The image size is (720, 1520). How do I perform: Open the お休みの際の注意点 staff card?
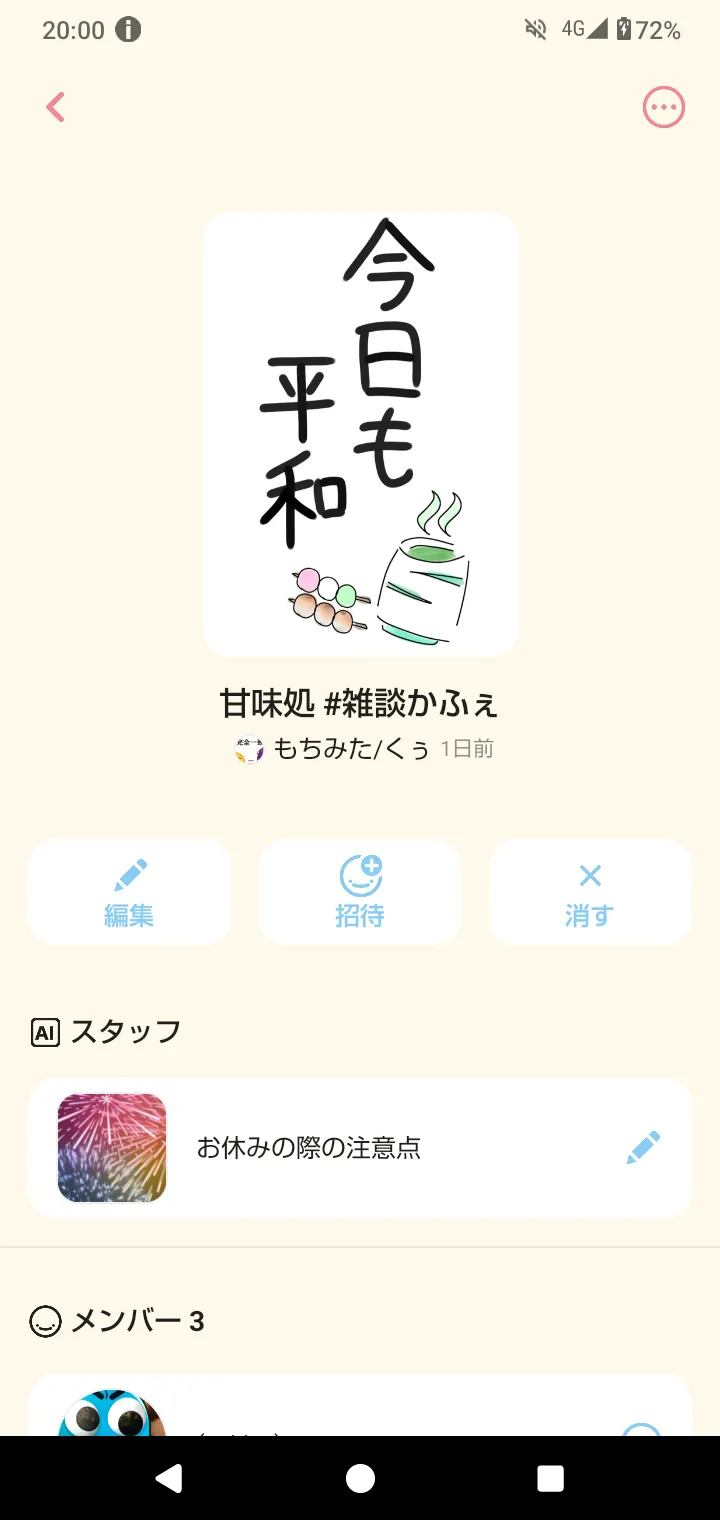pyautogui.click(x=310, y=1147)
